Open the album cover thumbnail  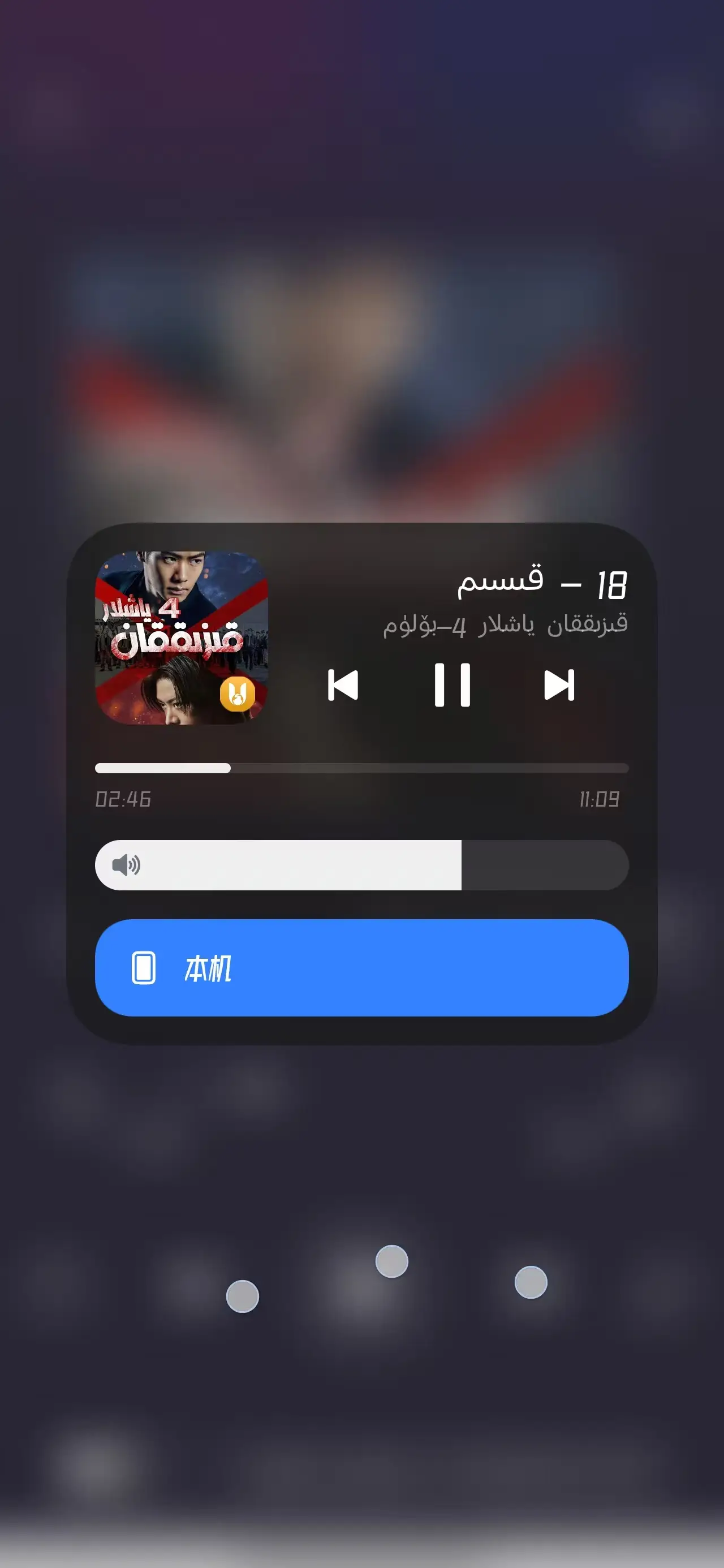(182, 637)
